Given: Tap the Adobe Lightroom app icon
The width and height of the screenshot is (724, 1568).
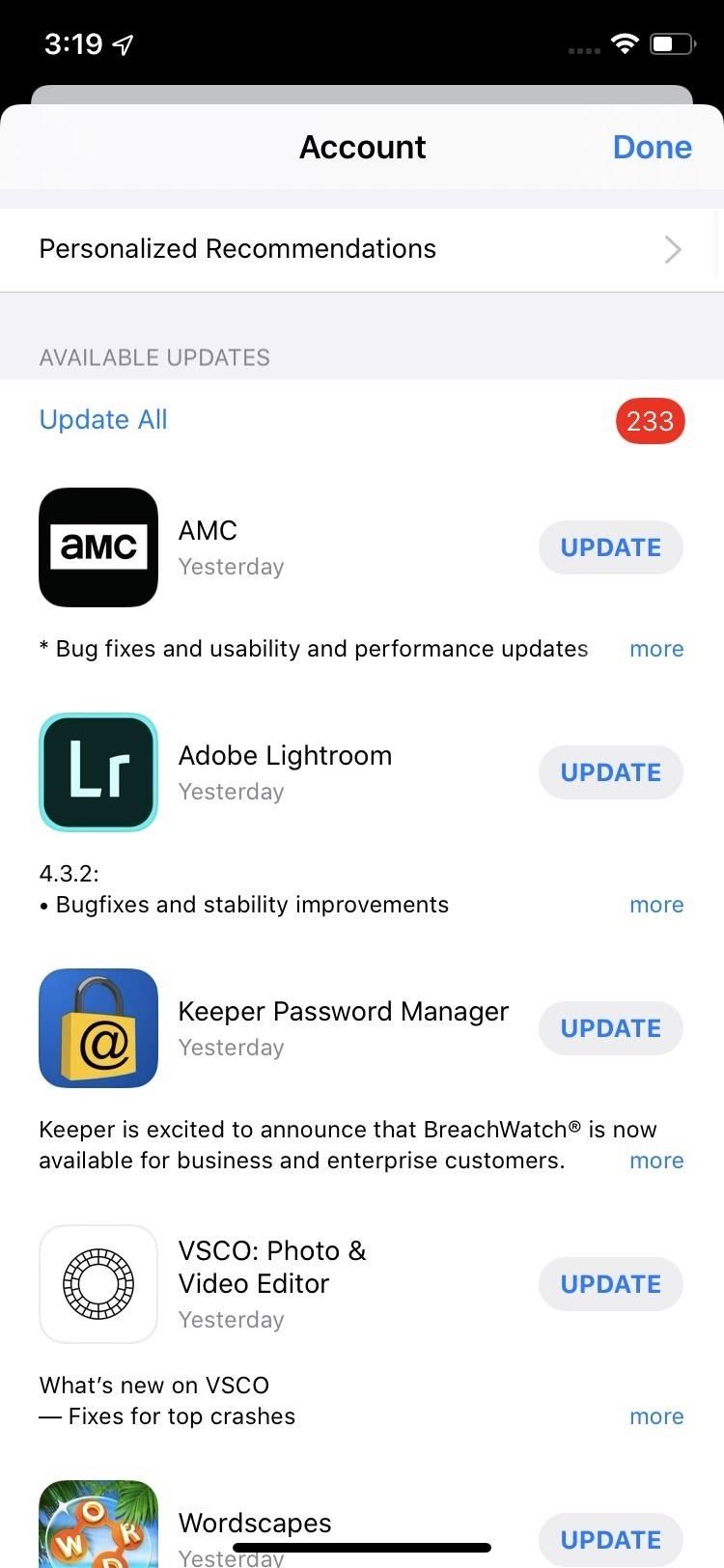Looking at the screenshot, I should [97, 771].
